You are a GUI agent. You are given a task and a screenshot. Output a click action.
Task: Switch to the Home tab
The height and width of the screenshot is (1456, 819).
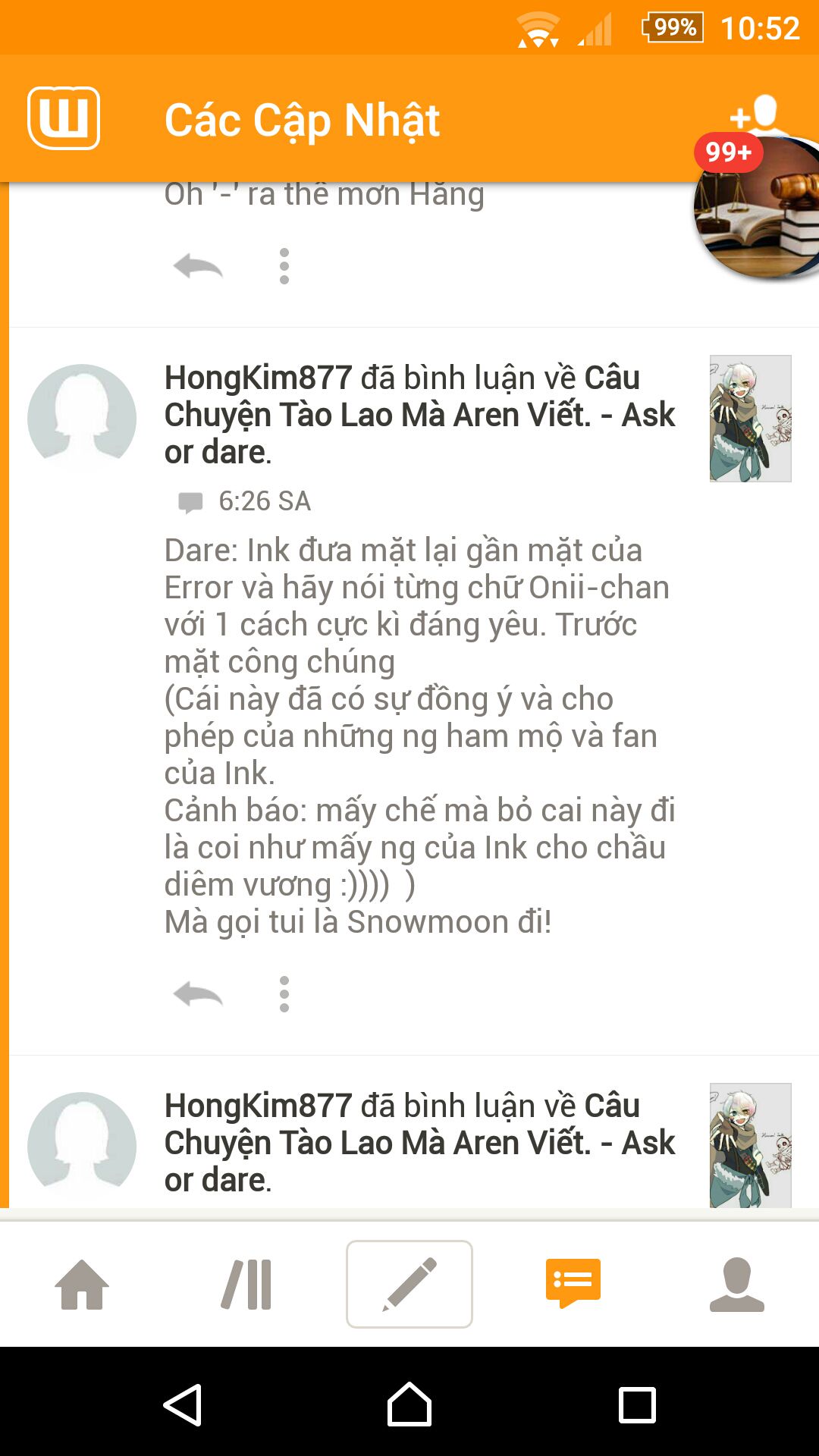(x=82, y=1284)
